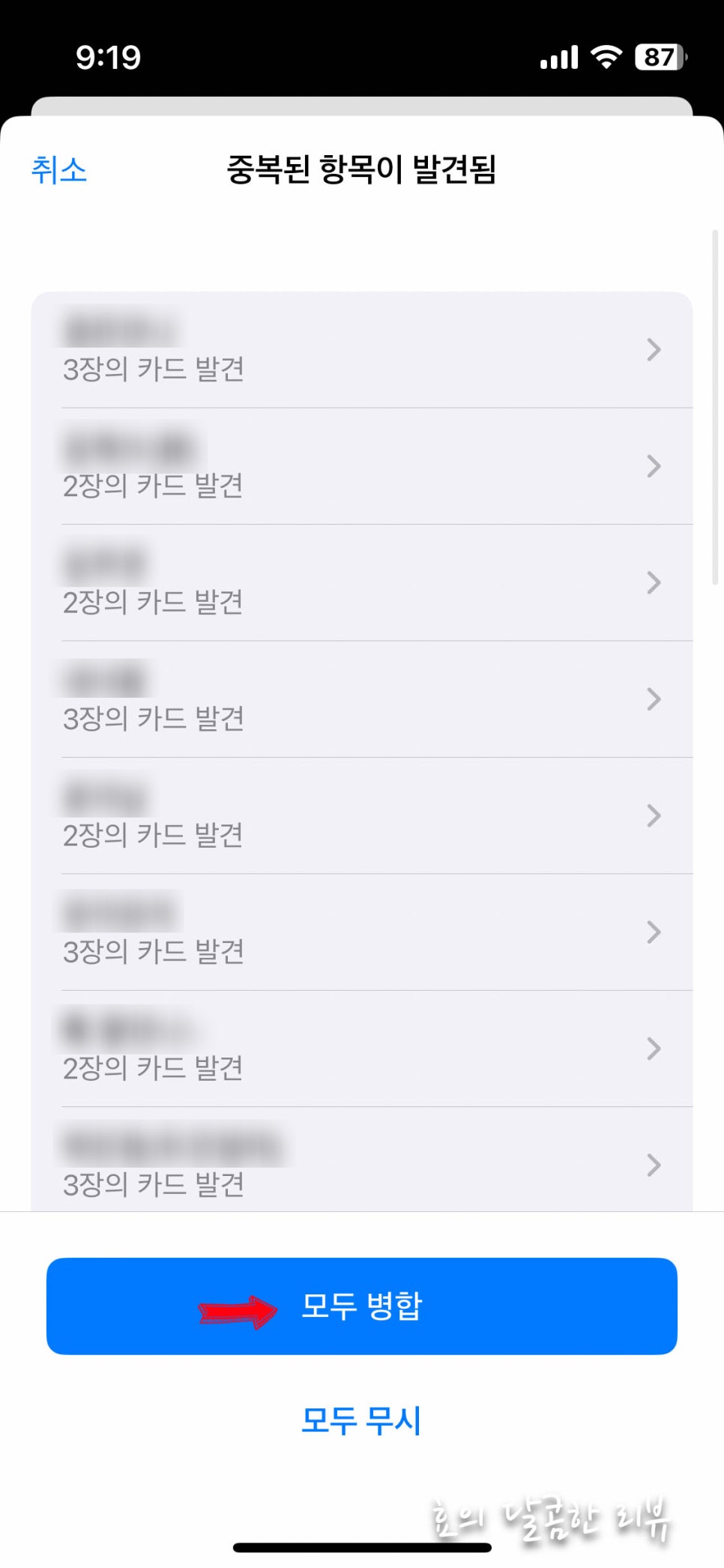Tap 취소 to cancel
Image resolution: width=724 pixels, height=1568 pixels.
coord(59,170)
